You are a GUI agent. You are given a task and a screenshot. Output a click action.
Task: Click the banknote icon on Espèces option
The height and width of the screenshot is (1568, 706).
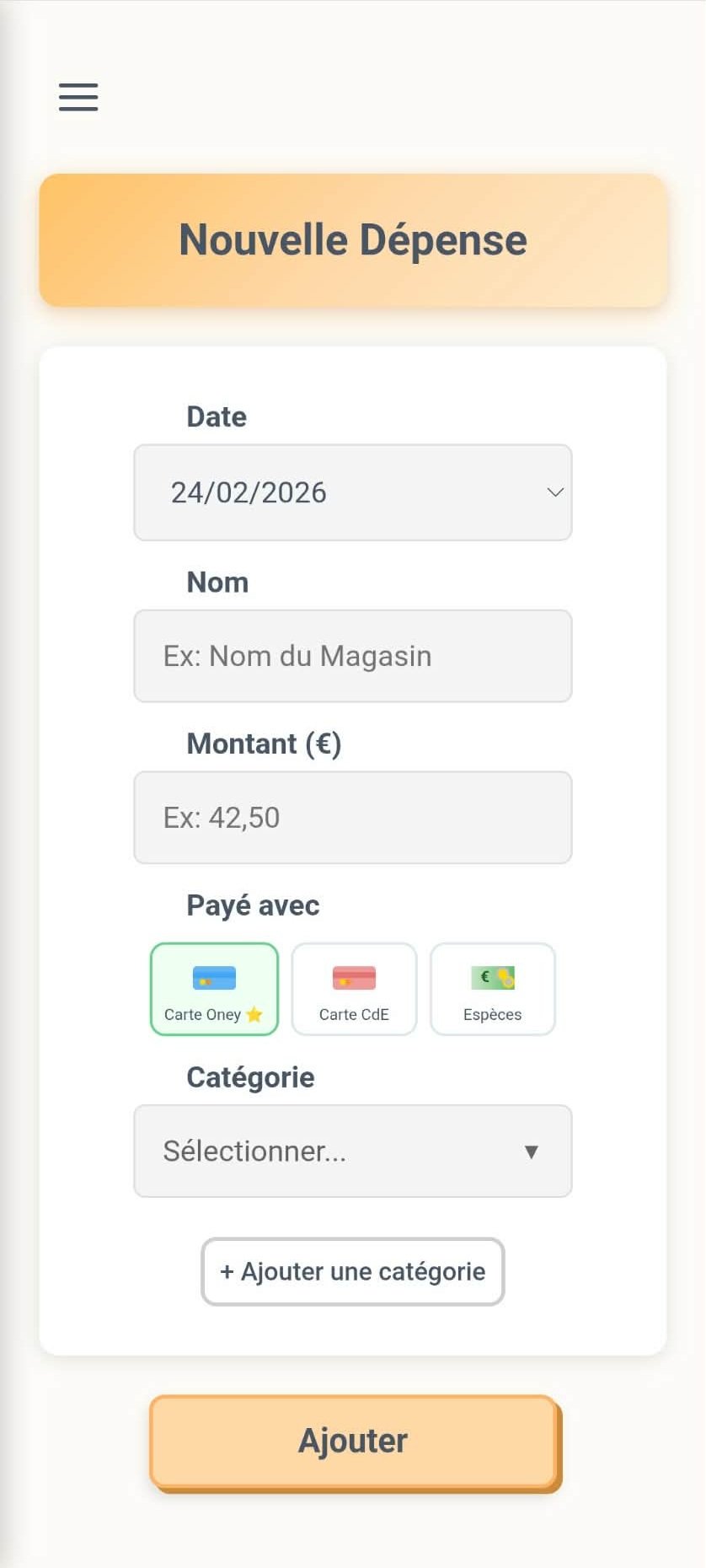click(485, 977)
